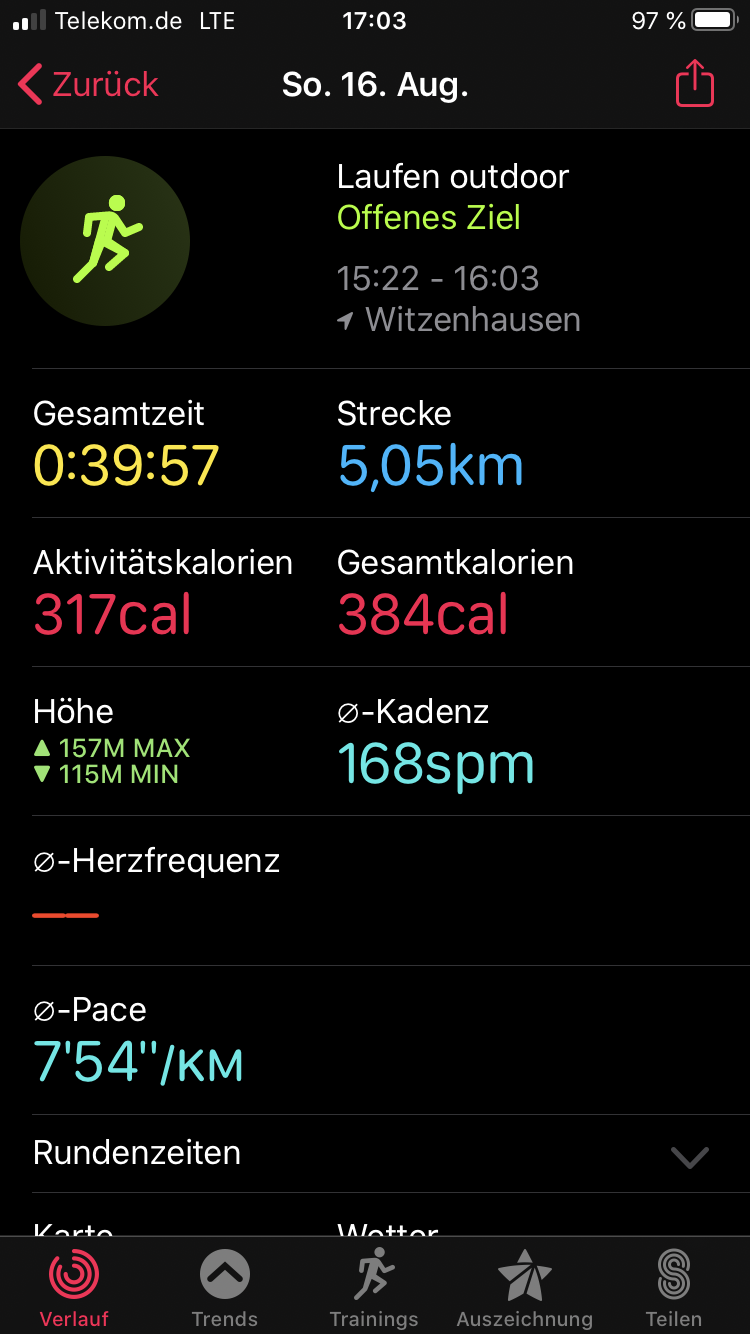Open the Trends tab
This screenshot has width=750, height=1334.
[224, 1288]
